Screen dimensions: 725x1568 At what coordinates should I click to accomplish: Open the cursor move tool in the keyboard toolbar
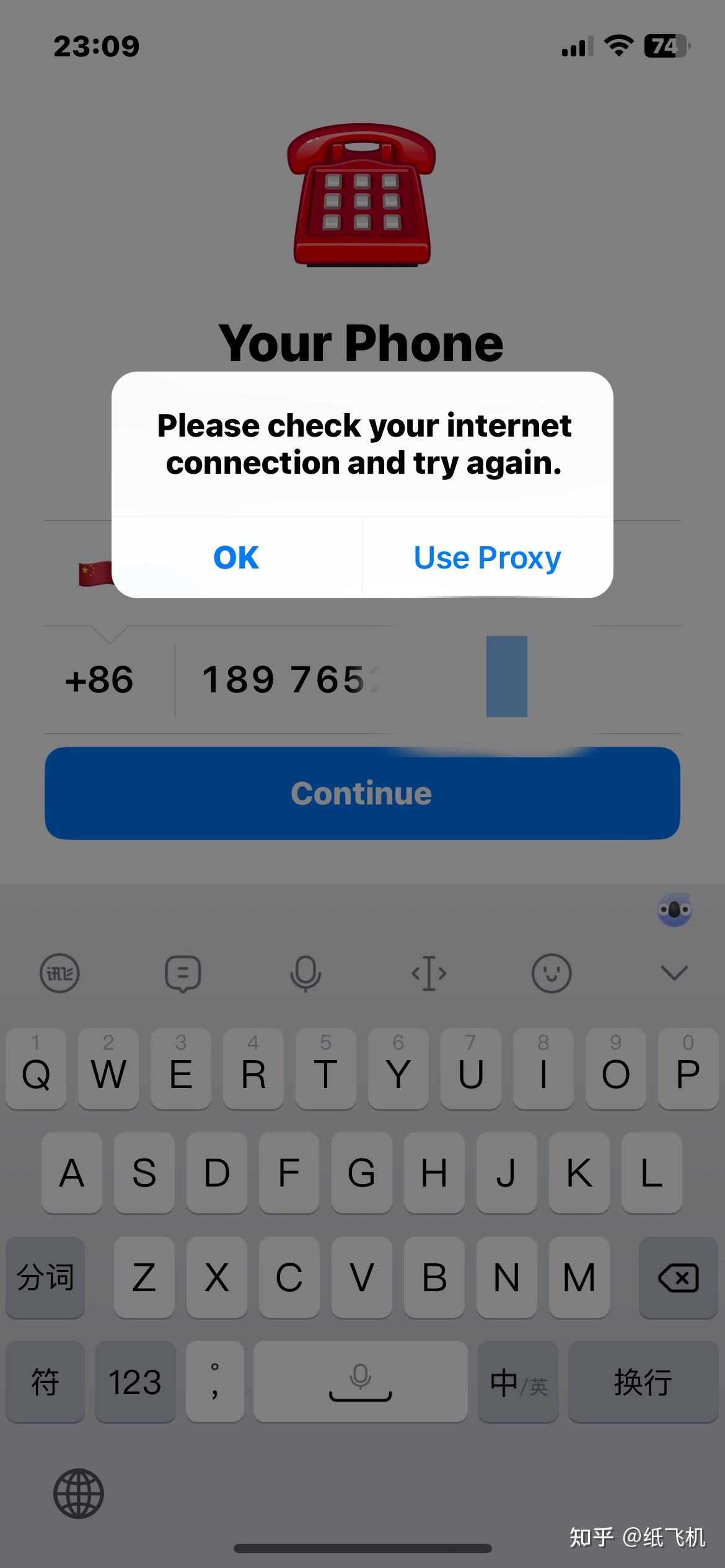click(429, 973)
